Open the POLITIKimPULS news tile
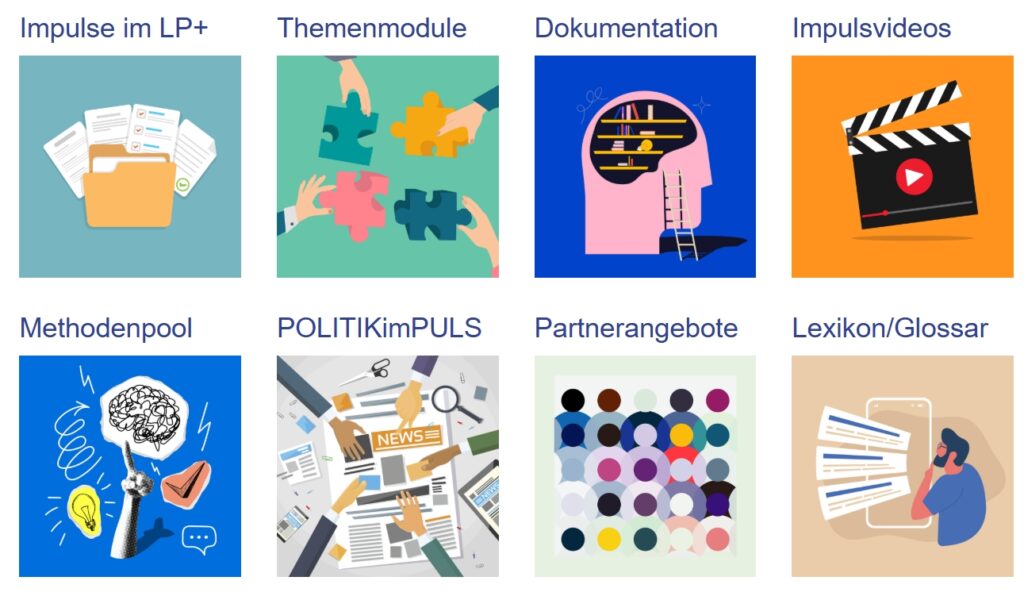This screenshot has width=1024, height=596. (x=387, y=466)
